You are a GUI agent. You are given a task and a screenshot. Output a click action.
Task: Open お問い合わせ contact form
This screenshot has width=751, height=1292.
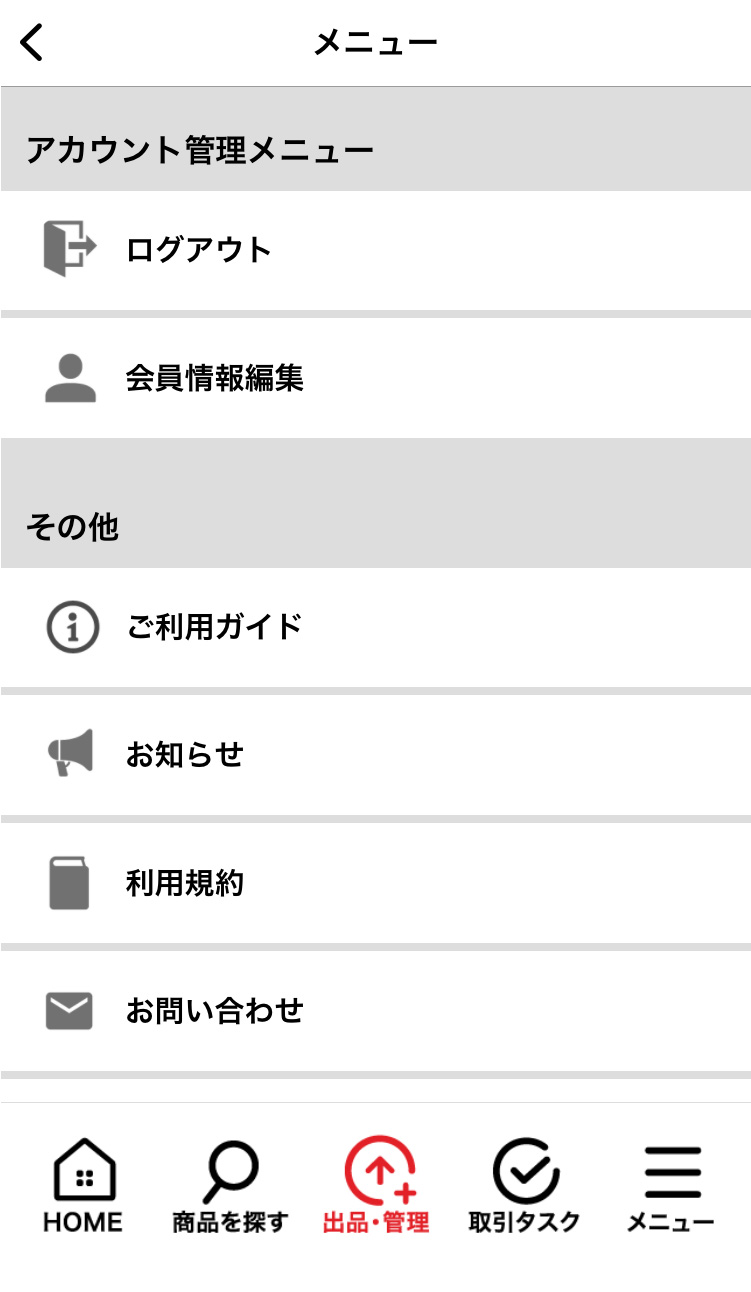click(214, 1011)
